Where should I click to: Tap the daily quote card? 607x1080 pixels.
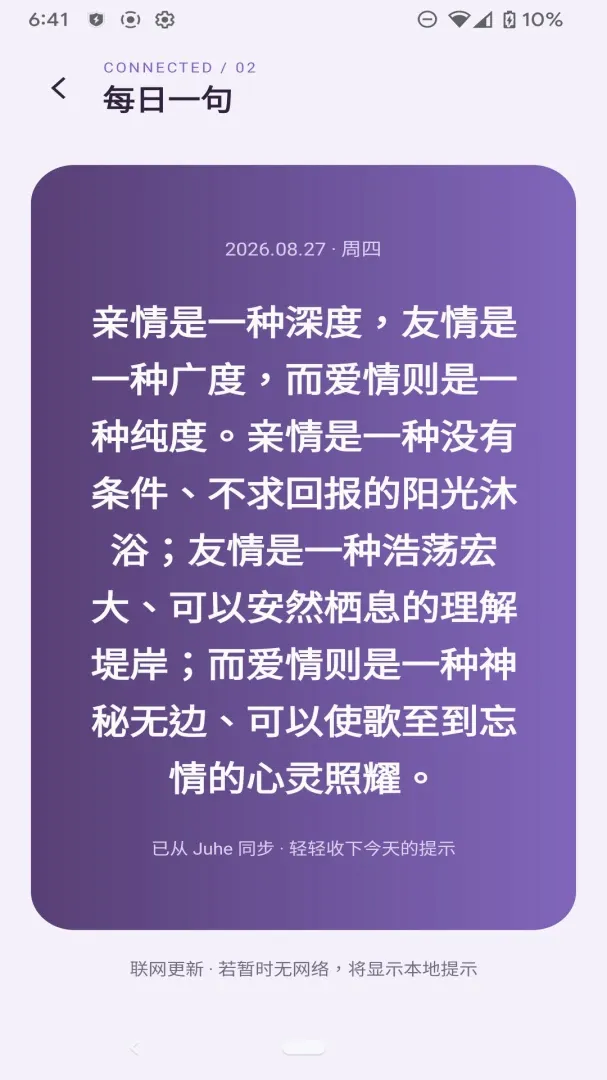coord(303,547)
